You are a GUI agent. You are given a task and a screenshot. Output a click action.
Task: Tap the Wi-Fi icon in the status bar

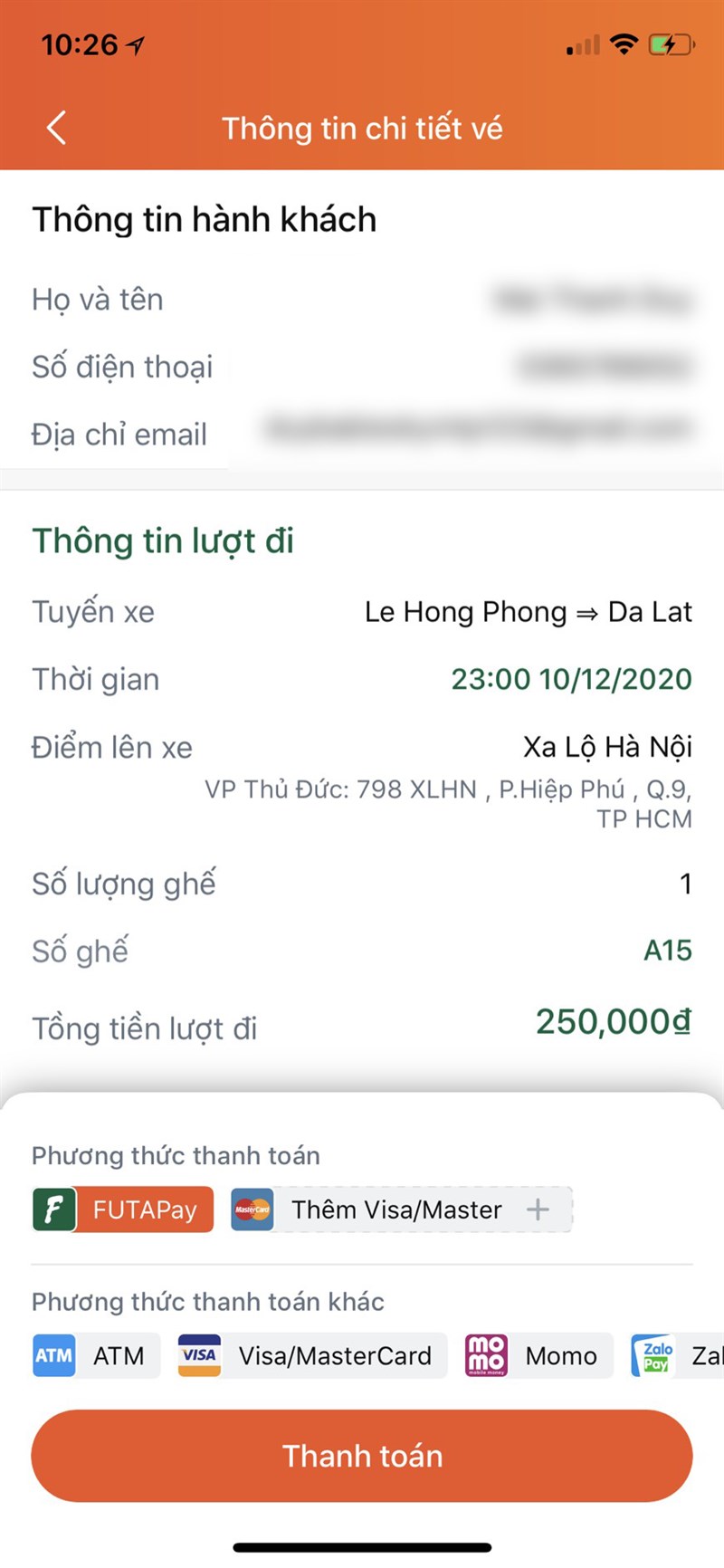pyautogui.click(x=624, y=43)
